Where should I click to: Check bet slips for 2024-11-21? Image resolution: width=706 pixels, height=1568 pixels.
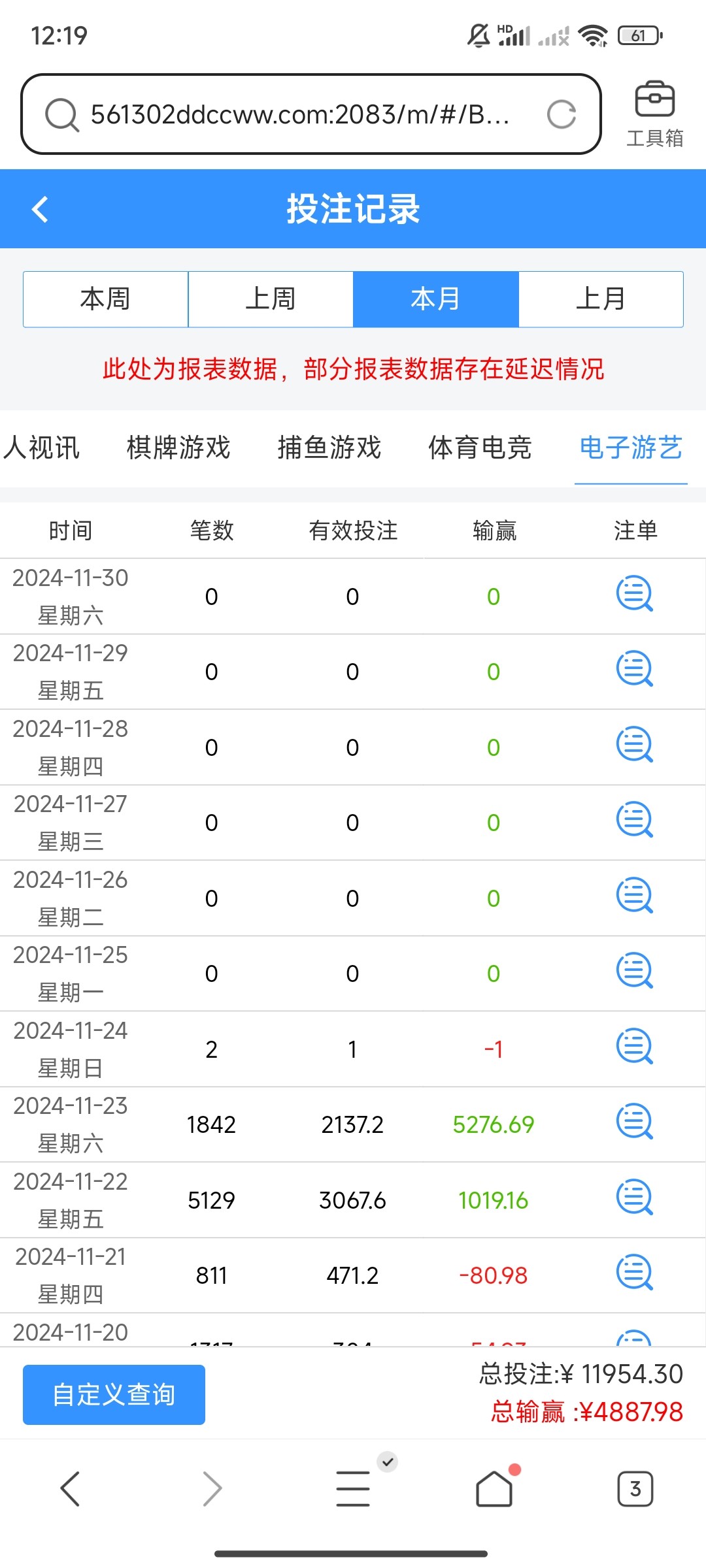635,1273
